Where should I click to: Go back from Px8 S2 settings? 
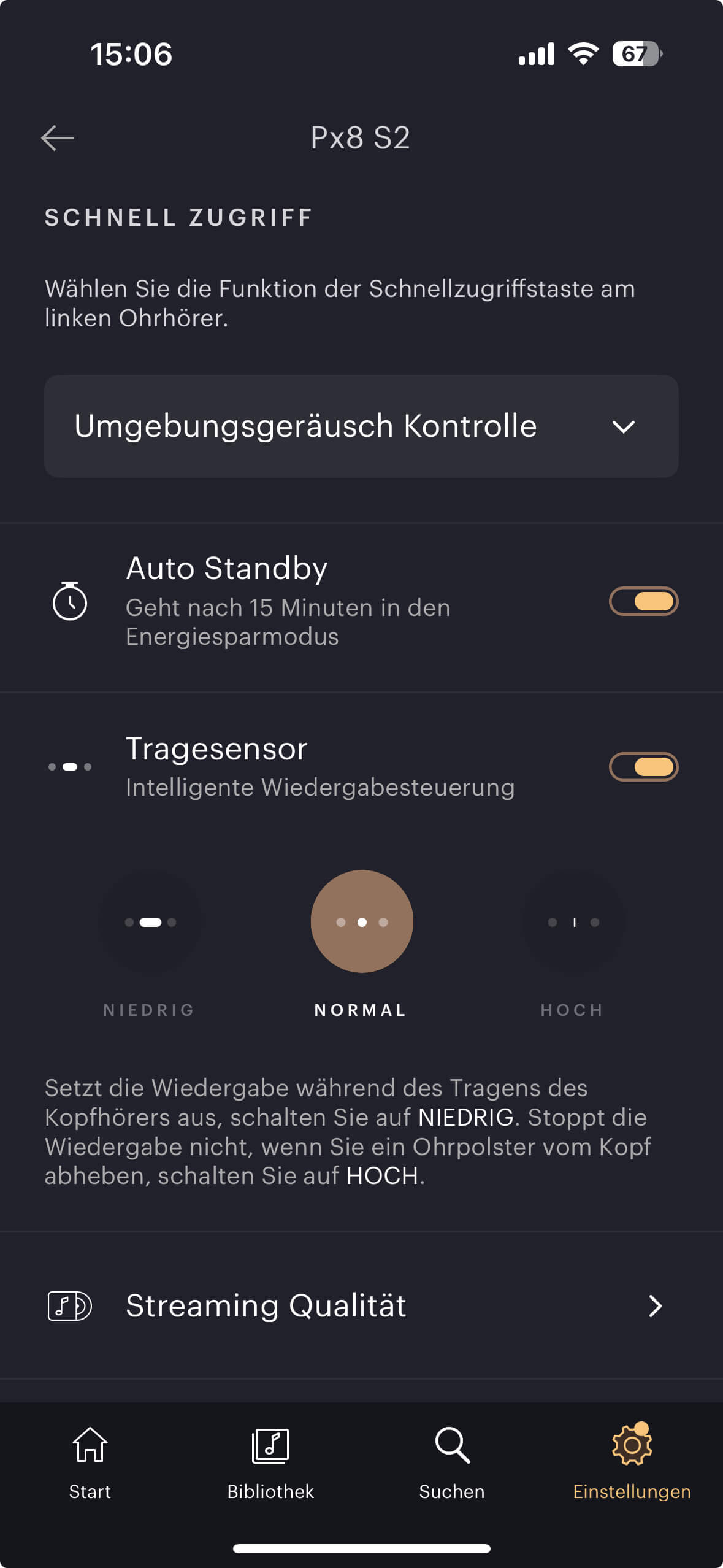click(58, 138)
